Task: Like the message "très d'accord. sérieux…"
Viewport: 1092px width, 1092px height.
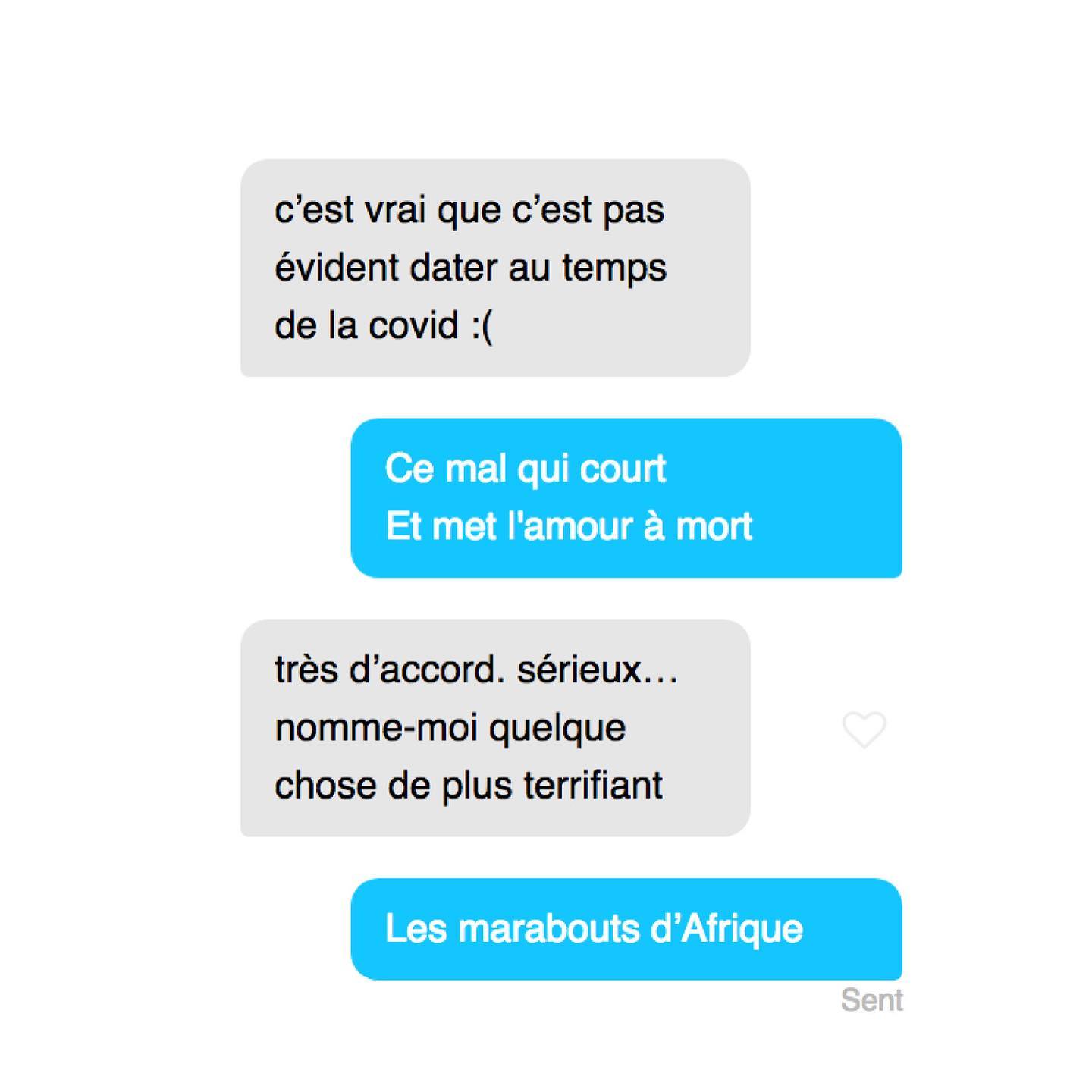Action: click(x=864, y=730)
